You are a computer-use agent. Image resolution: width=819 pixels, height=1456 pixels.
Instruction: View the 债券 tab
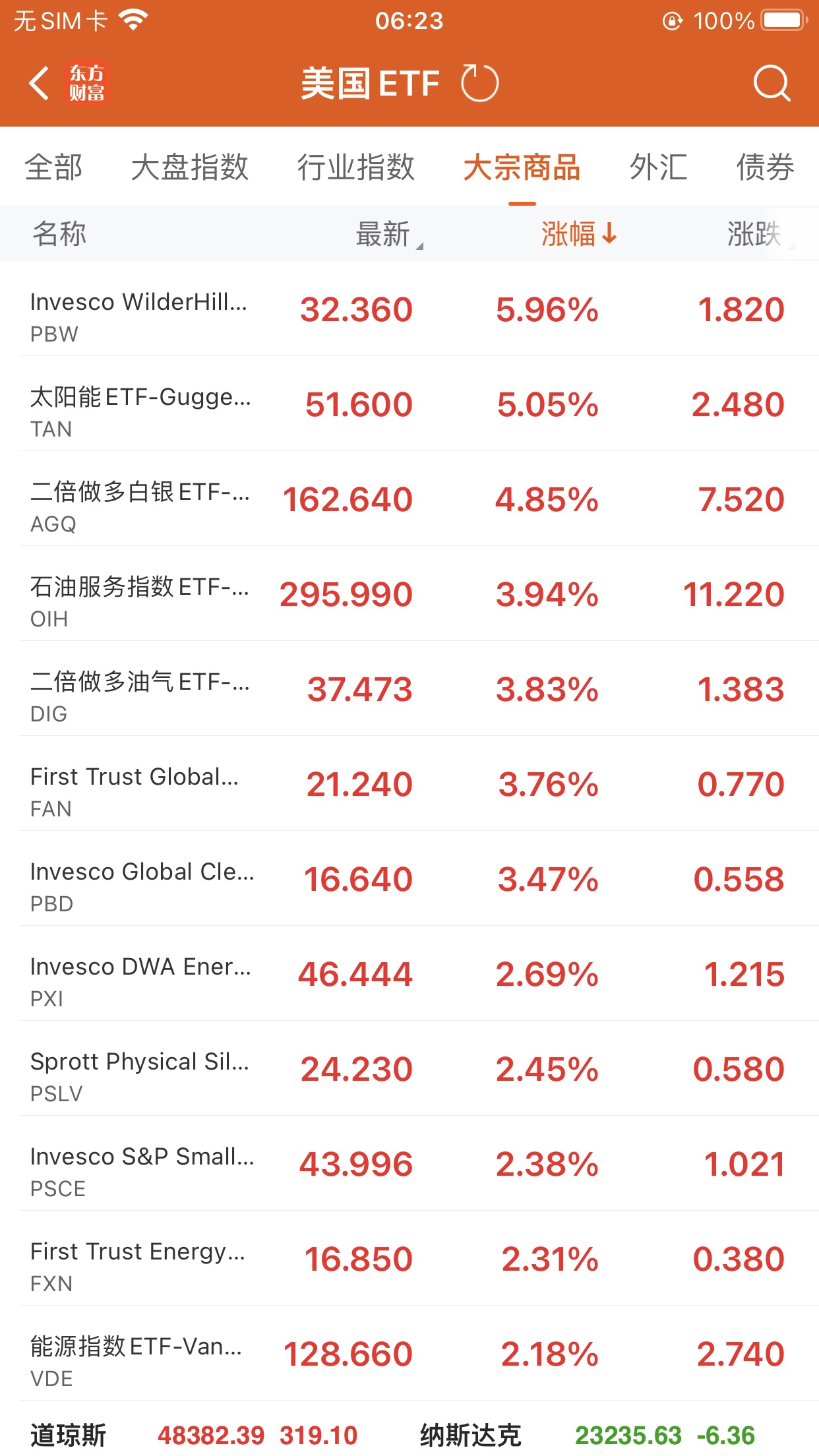pyautogui.click(x=765, y=167)
